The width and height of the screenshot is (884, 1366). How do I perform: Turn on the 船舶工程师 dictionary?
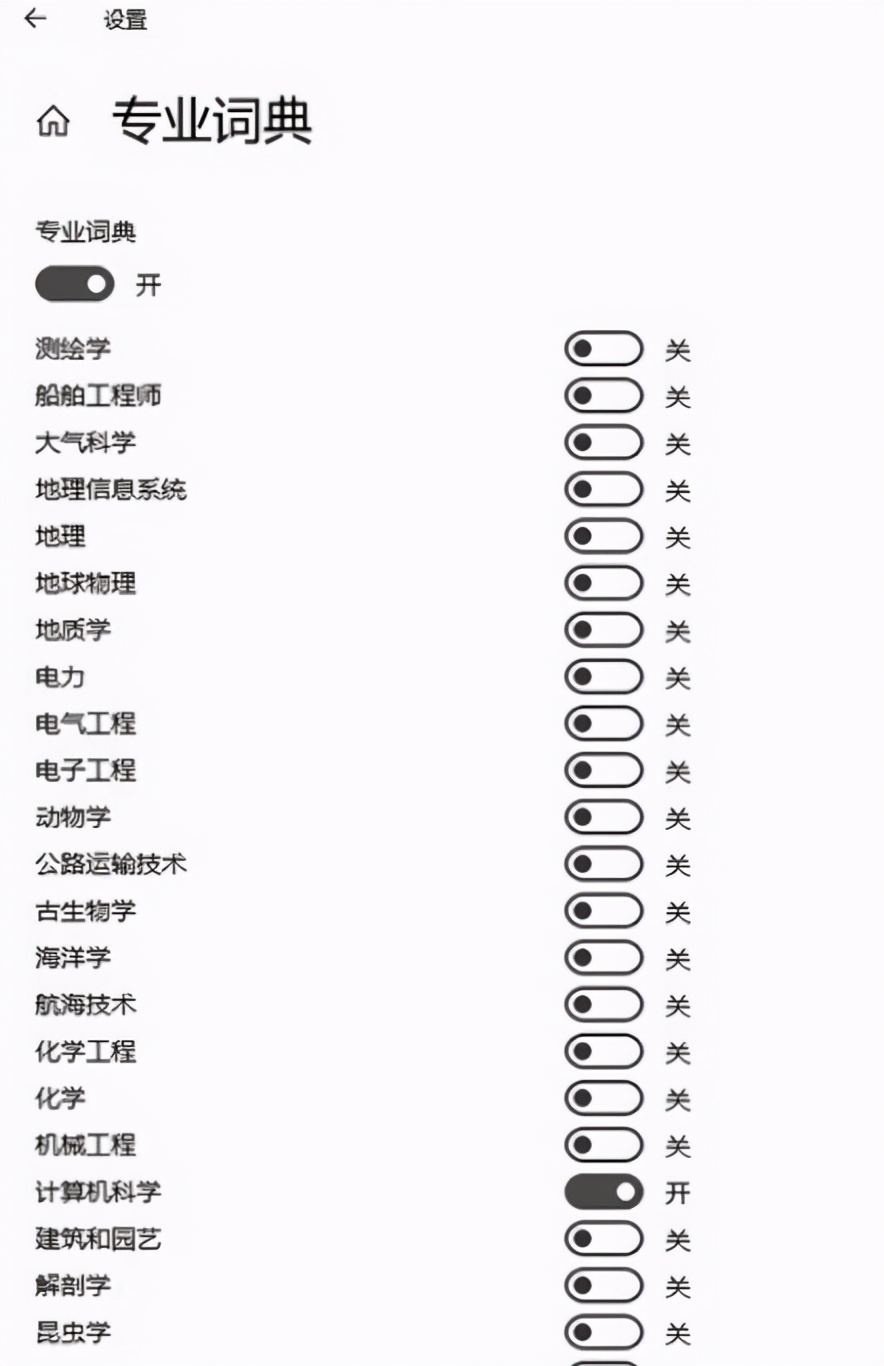click(x=603, y=394)
